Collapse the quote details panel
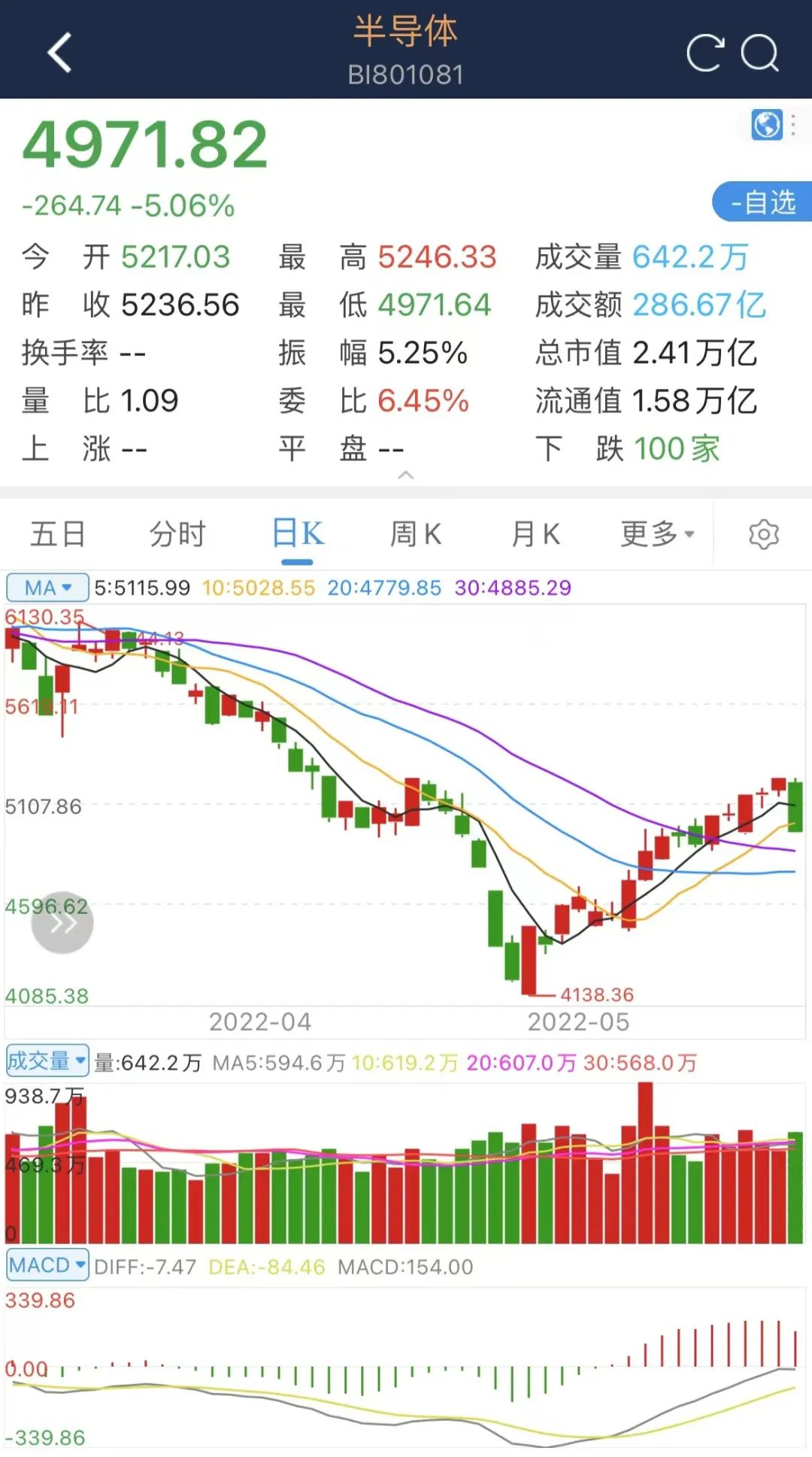This screenshot has height=1457, width=812. click(x=406, y=475)
